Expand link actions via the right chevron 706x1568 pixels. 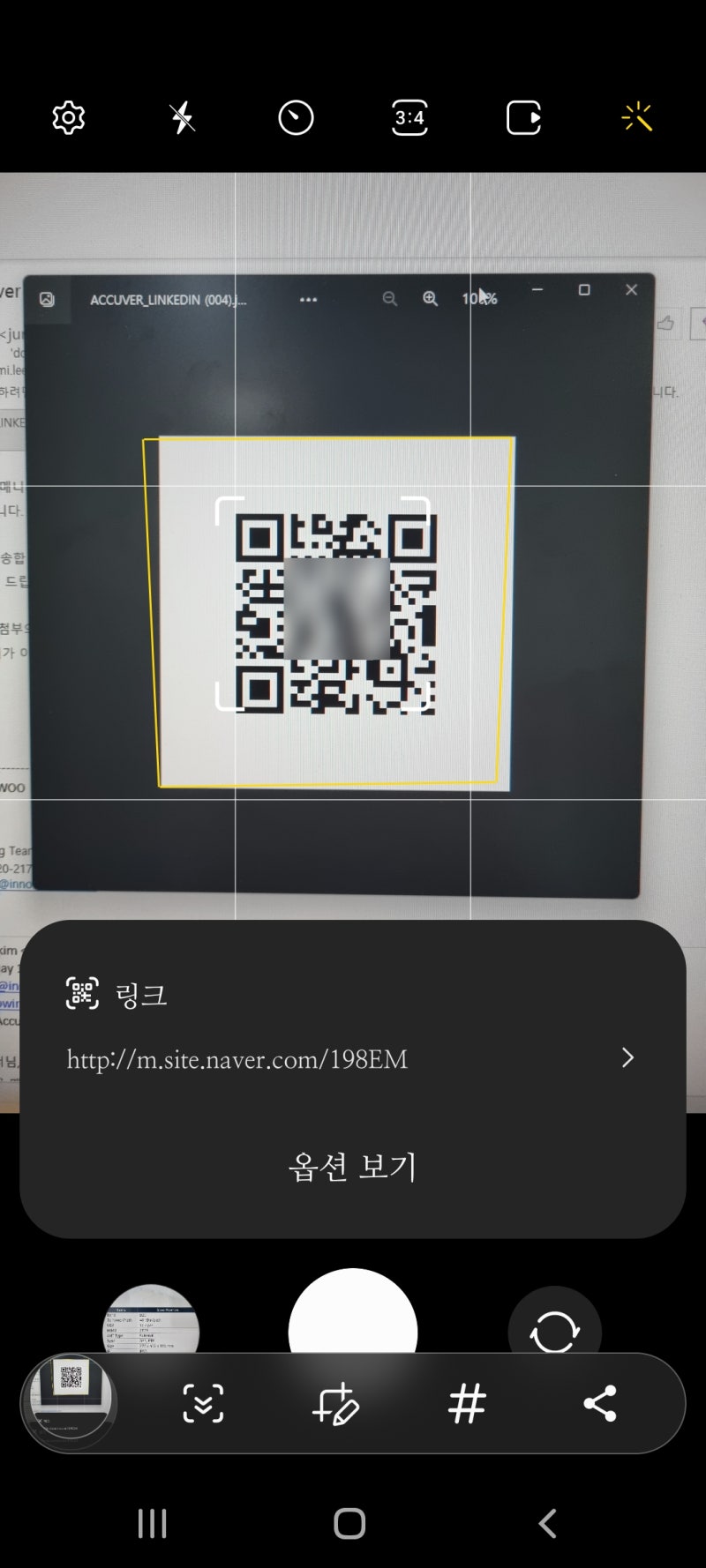628,1057
